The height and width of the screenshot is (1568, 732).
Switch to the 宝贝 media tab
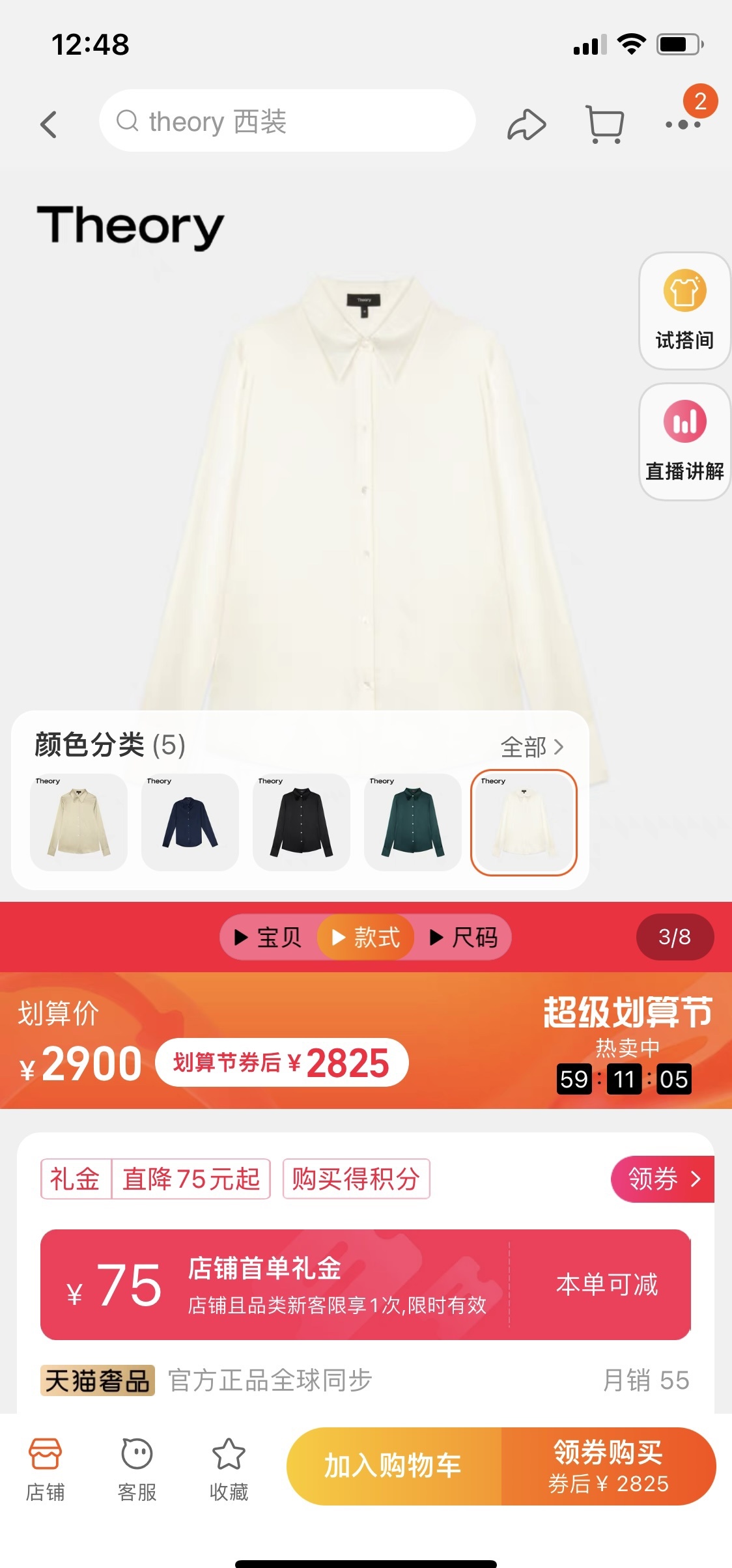coord(268,937)
